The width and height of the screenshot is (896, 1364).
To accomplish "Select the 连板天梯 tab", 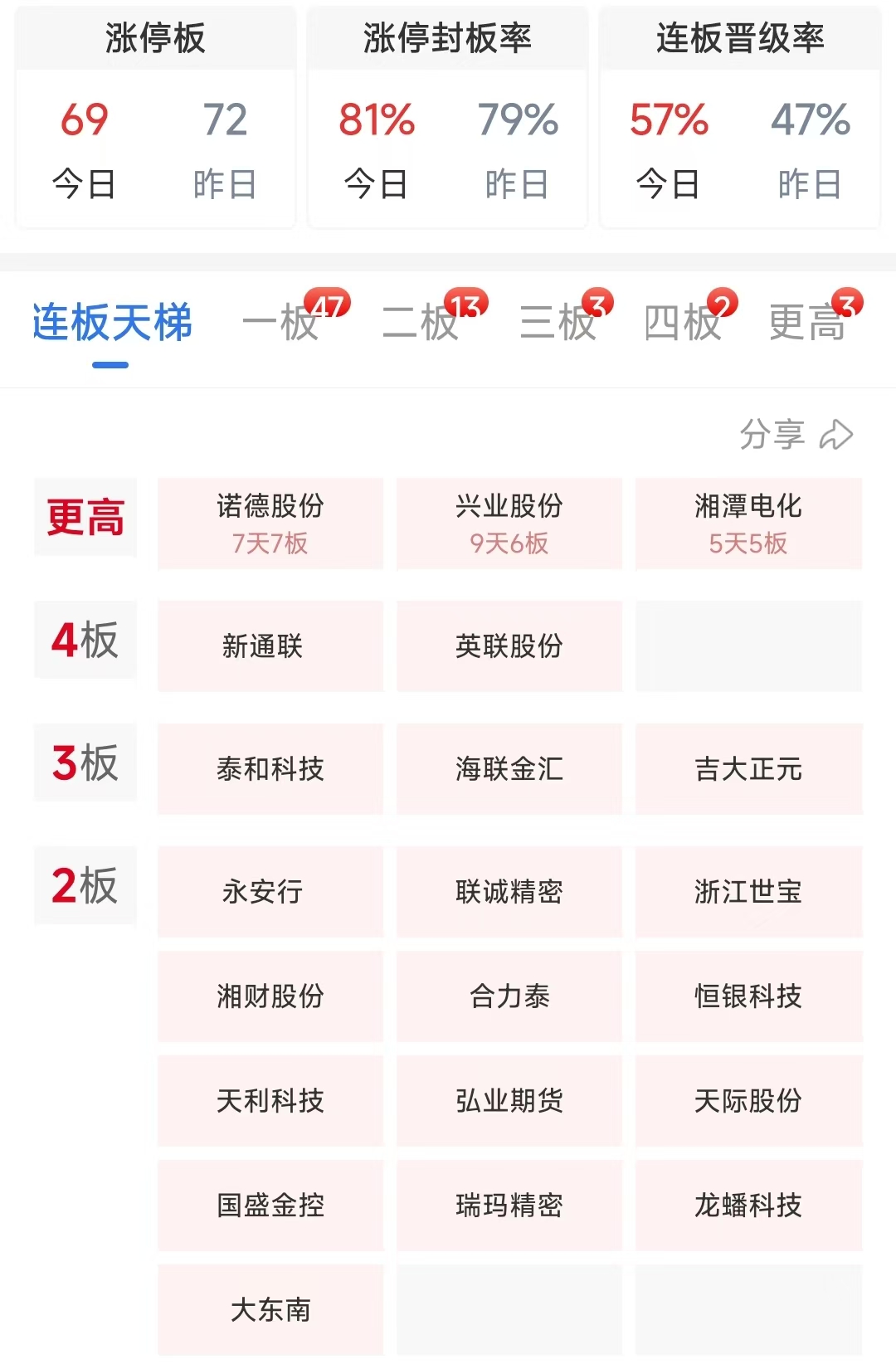I will pos(112,323).
